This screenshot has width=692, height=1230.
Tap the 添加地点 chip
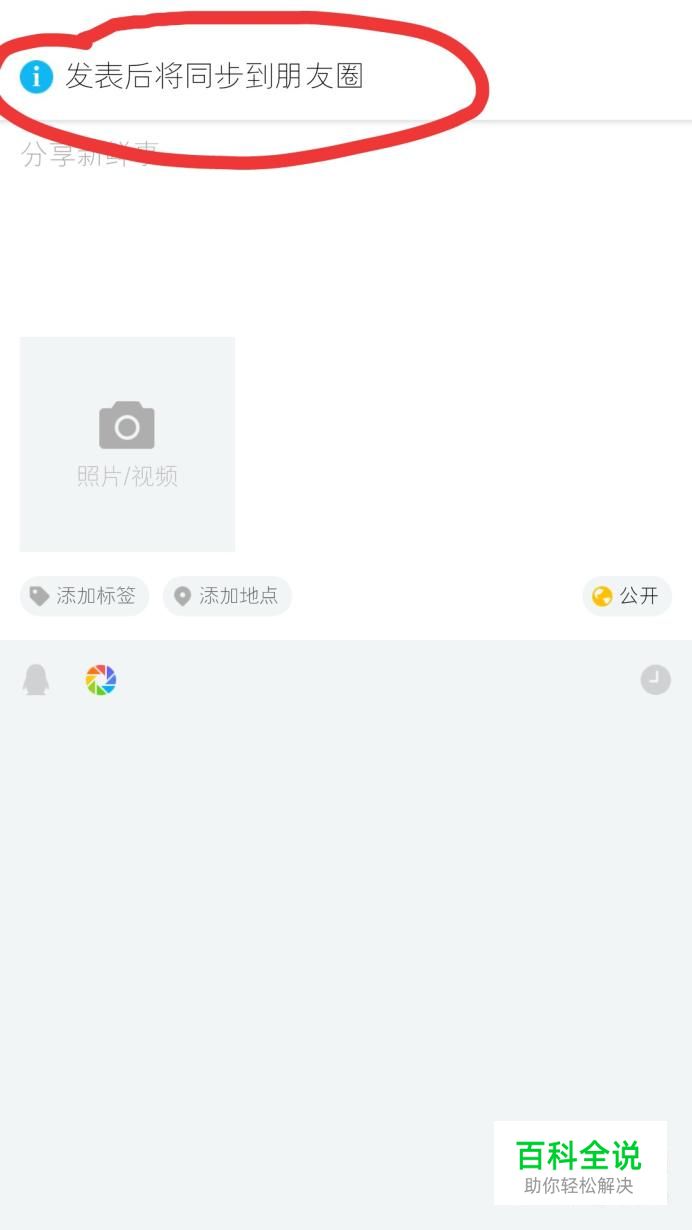(227, 596)
